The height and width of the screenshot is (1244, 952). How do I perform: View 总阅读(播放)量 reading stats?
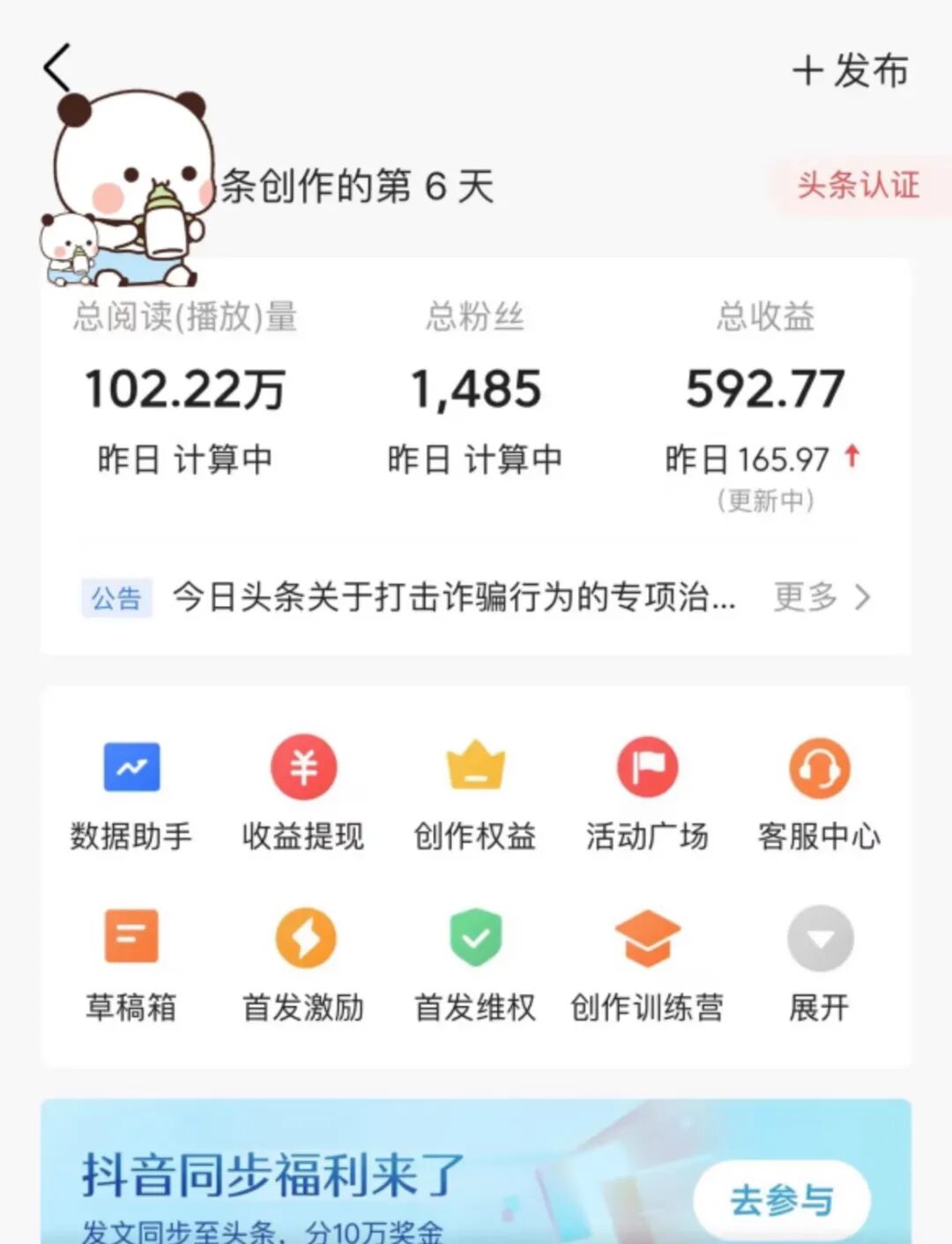(185, 389)
